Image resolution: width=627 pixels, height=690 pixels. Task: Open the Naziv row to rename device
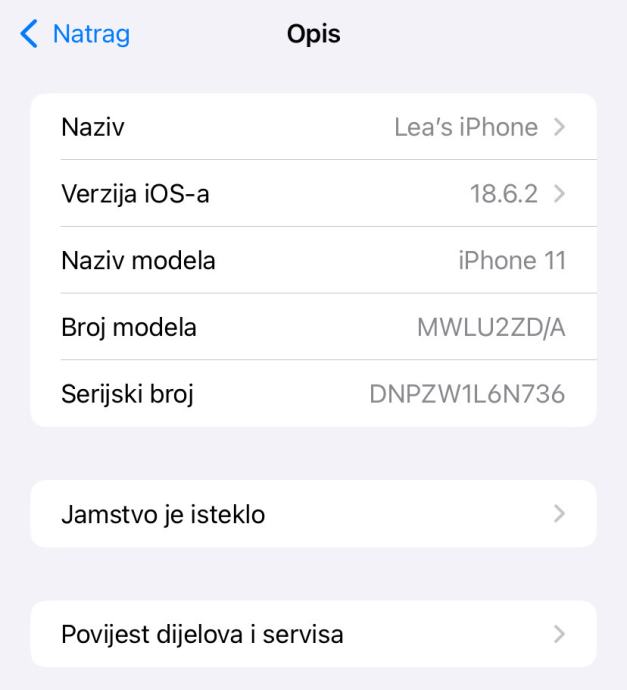(x=313, y=127)
